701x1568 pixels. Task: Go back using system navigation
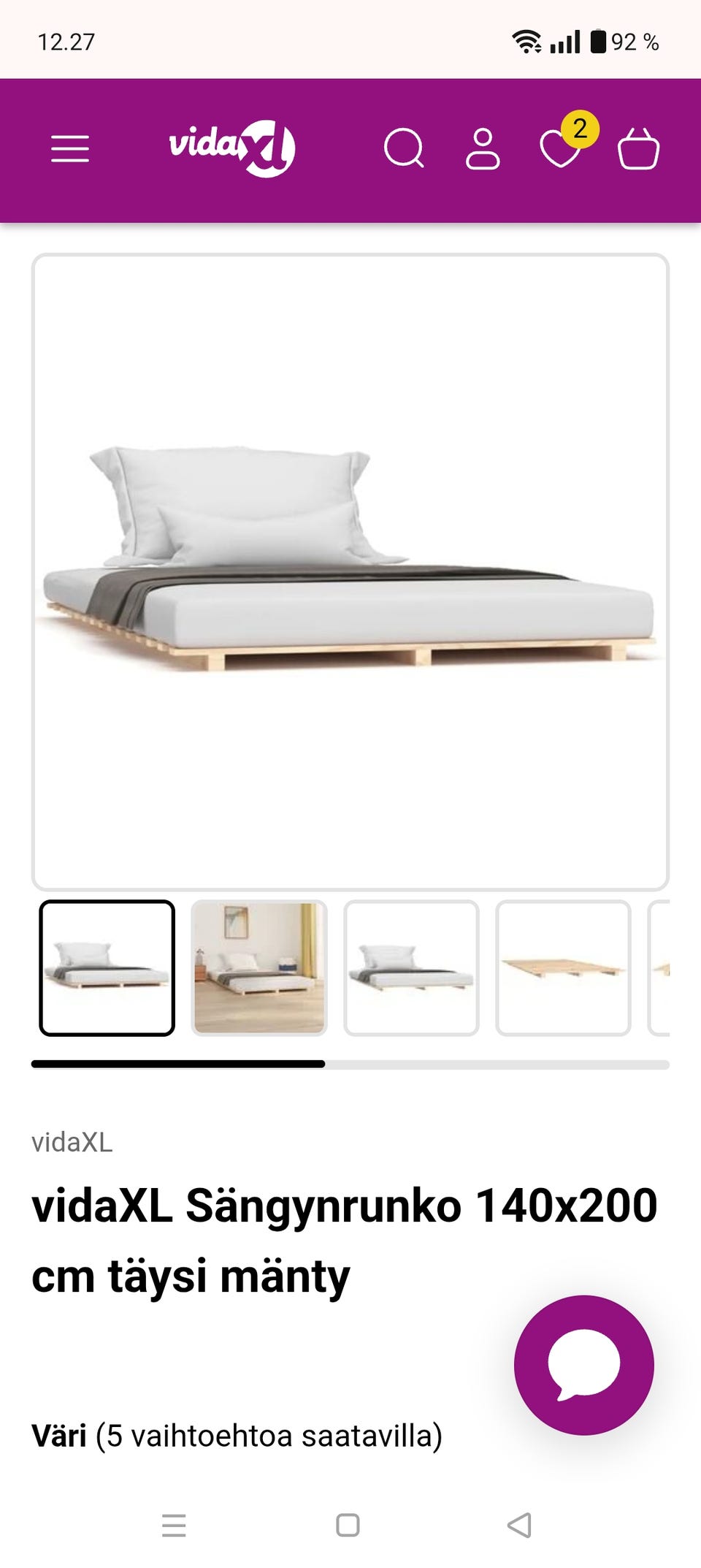tap(519, 1525)
